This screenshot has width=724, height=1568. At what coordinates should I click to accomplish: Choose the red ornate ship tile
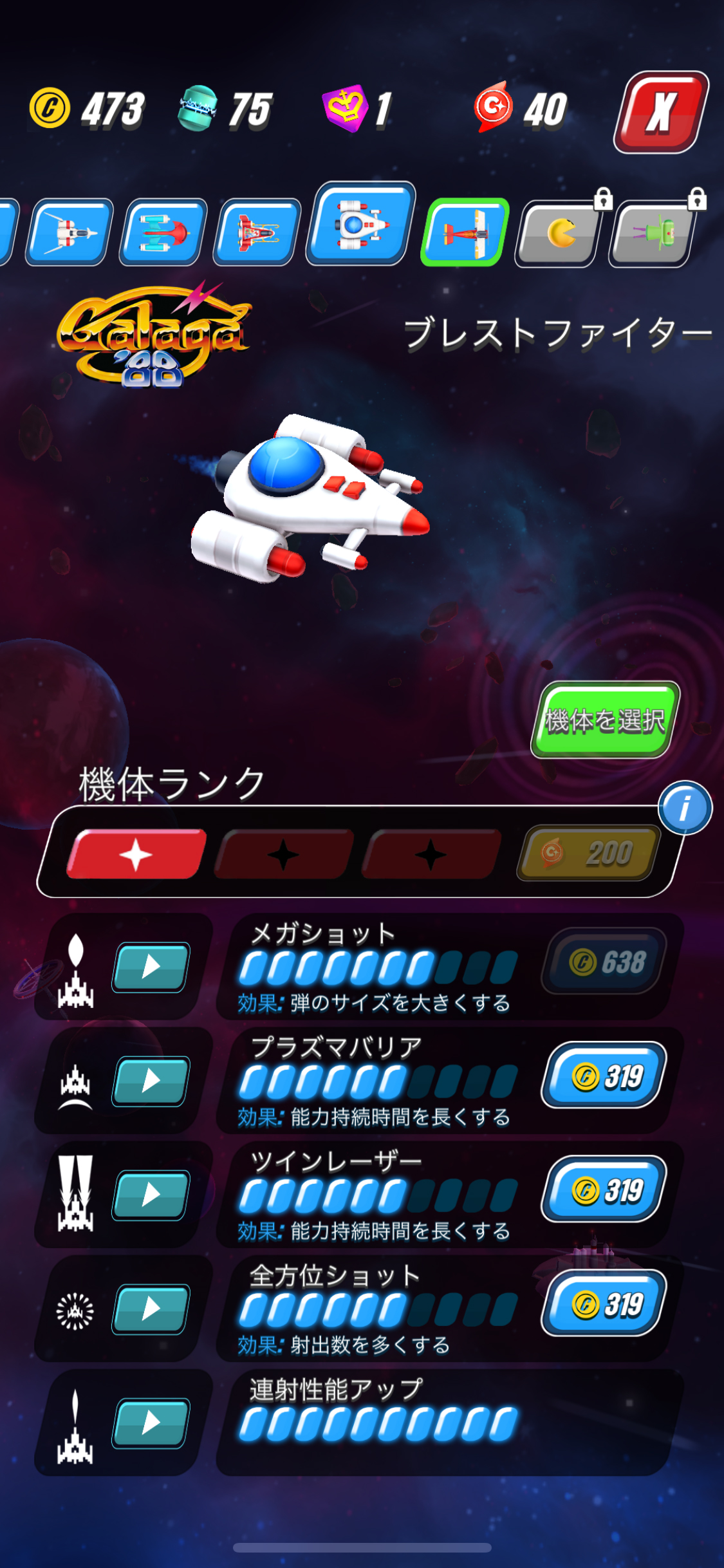coord(257,232)
